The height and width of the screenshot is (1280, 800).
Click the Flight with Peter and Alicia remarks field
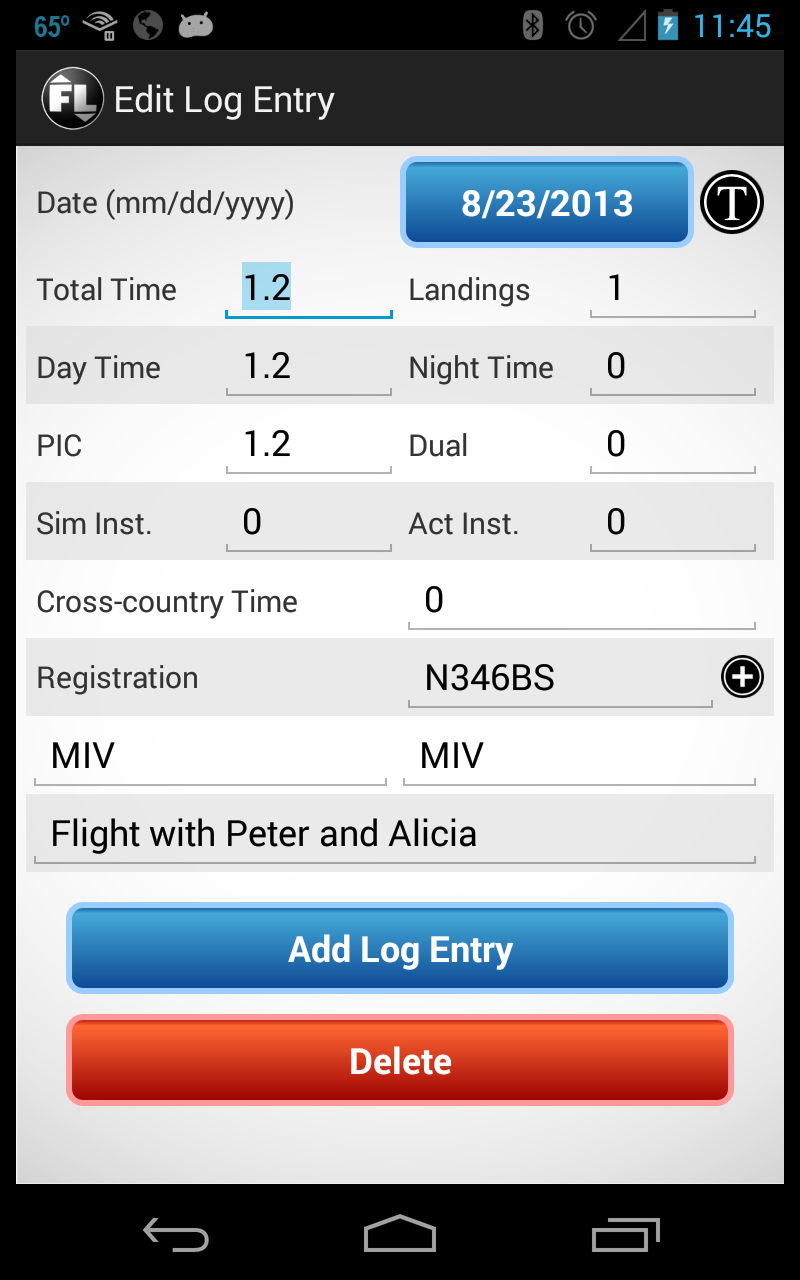399,832
